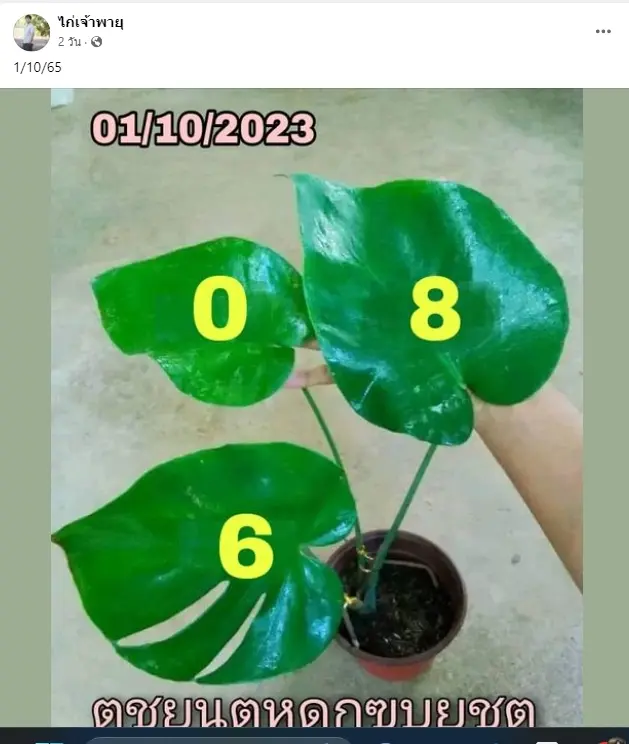Open the post's 2 วัน timestamp link
This screenshot has width=629, height=744.
click(70, 42)
